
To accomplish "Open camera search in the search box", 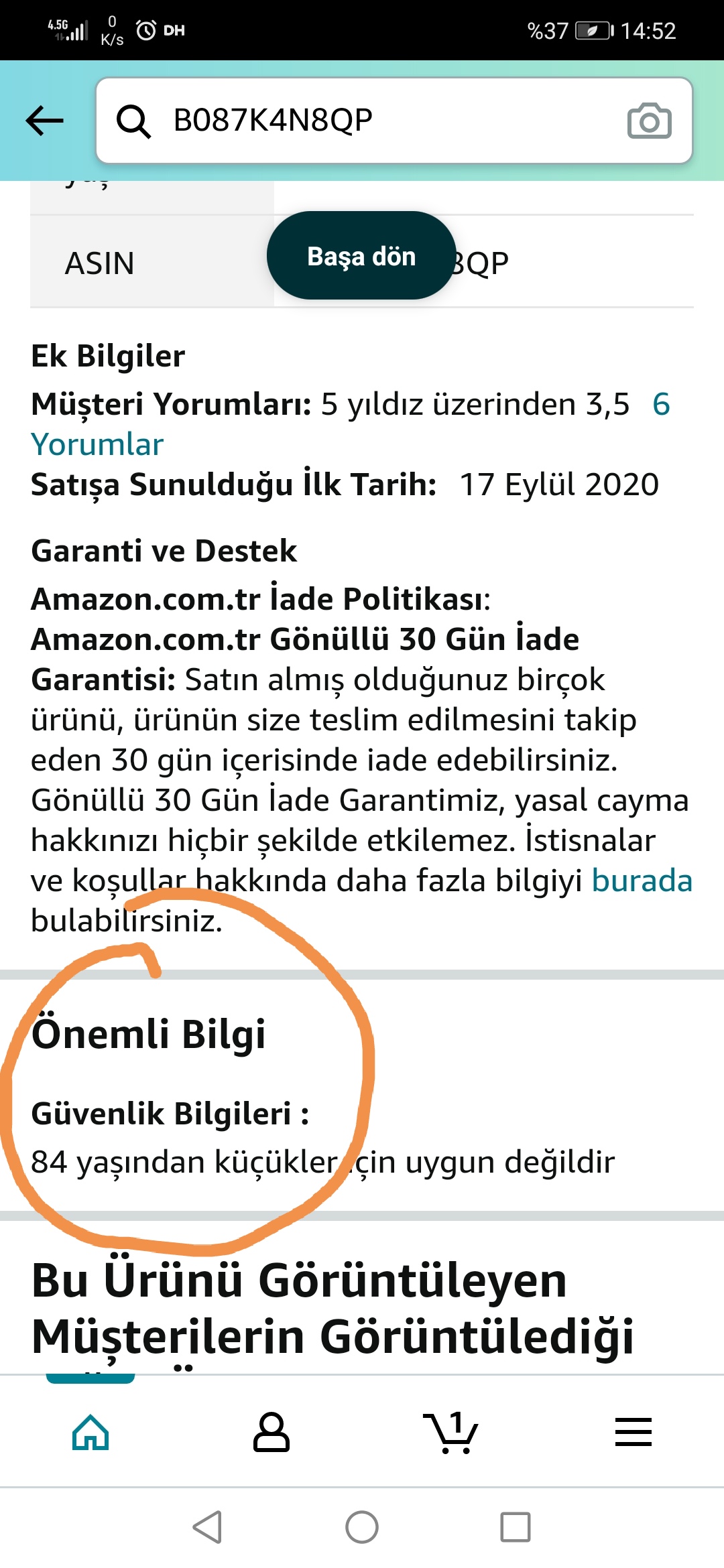I will (x=649, y=121).
